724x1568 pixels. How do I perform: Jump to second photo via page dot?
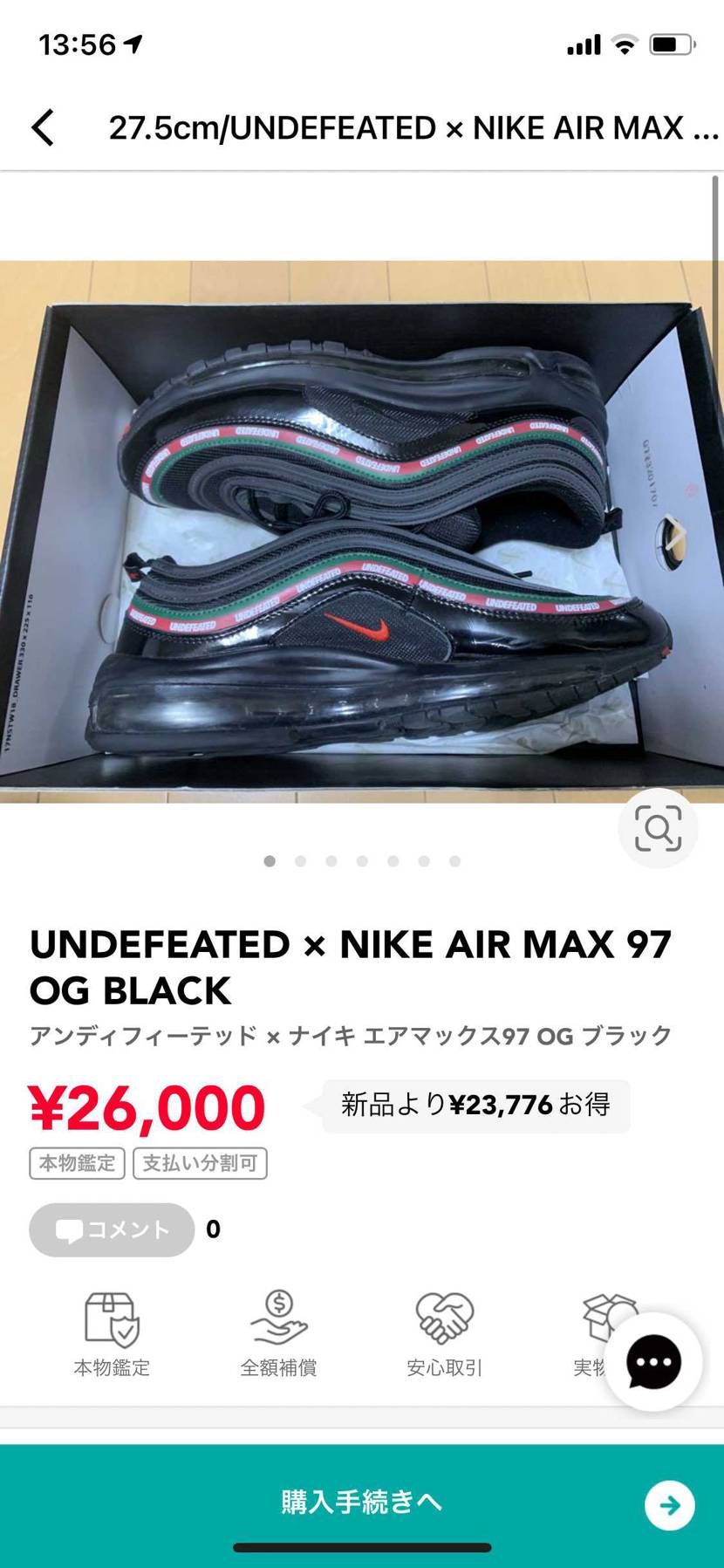[x=300, y=861]
